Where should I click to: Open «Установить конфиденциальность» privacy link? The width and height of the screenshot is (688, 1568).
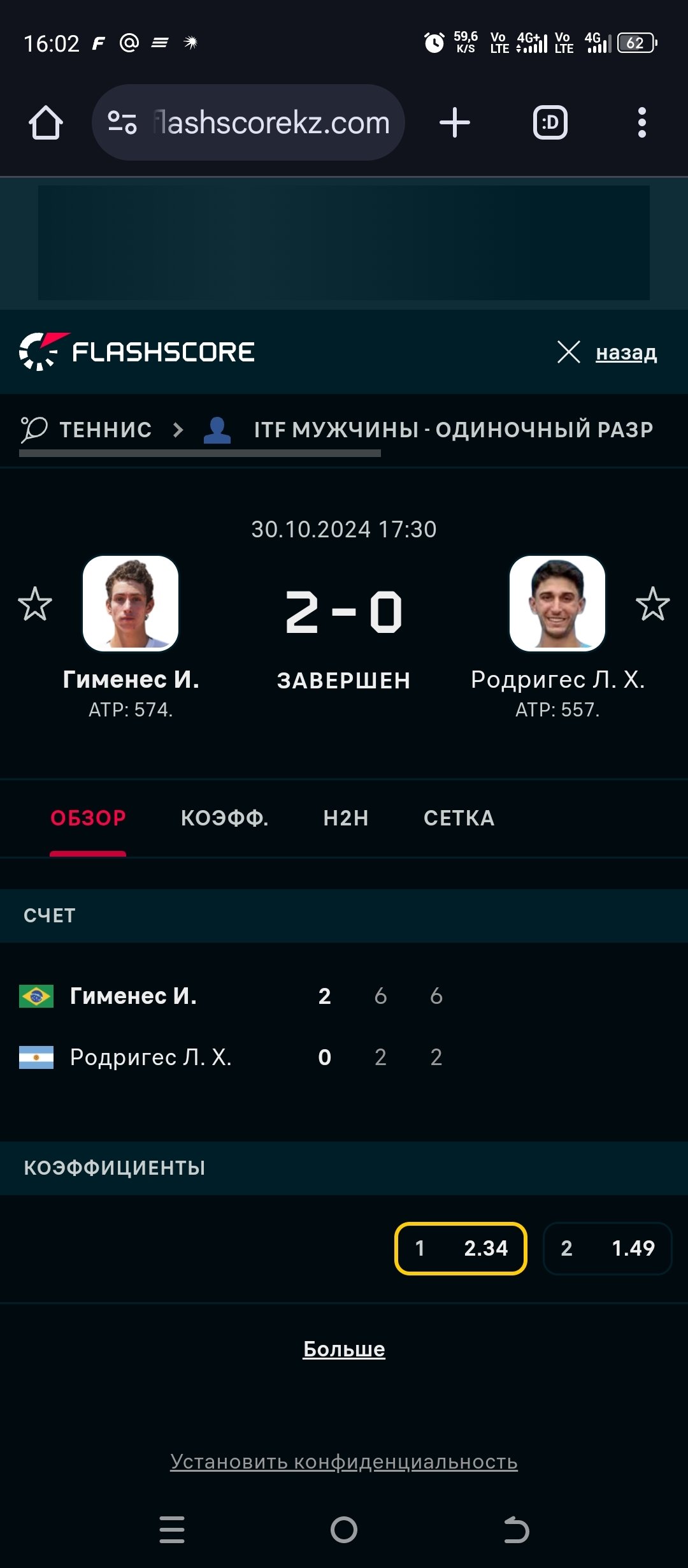click(344, 1462)
